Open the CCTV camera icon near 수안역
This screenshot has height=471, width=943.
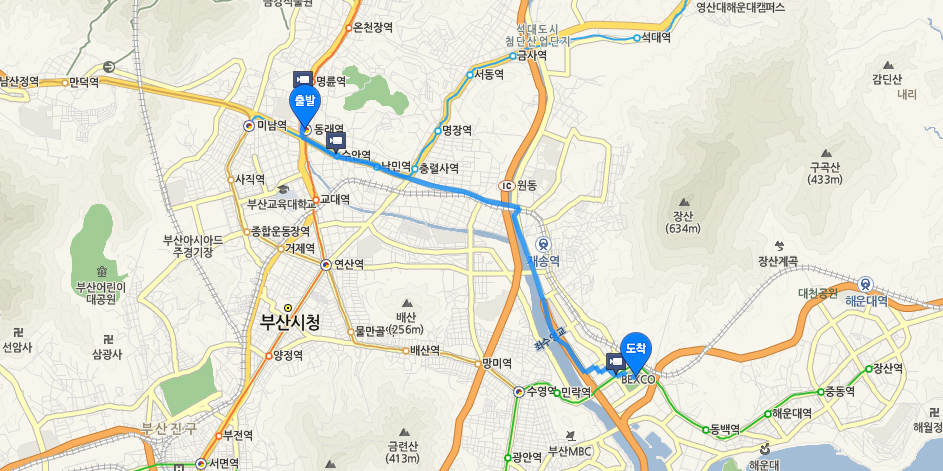[336, 140]
